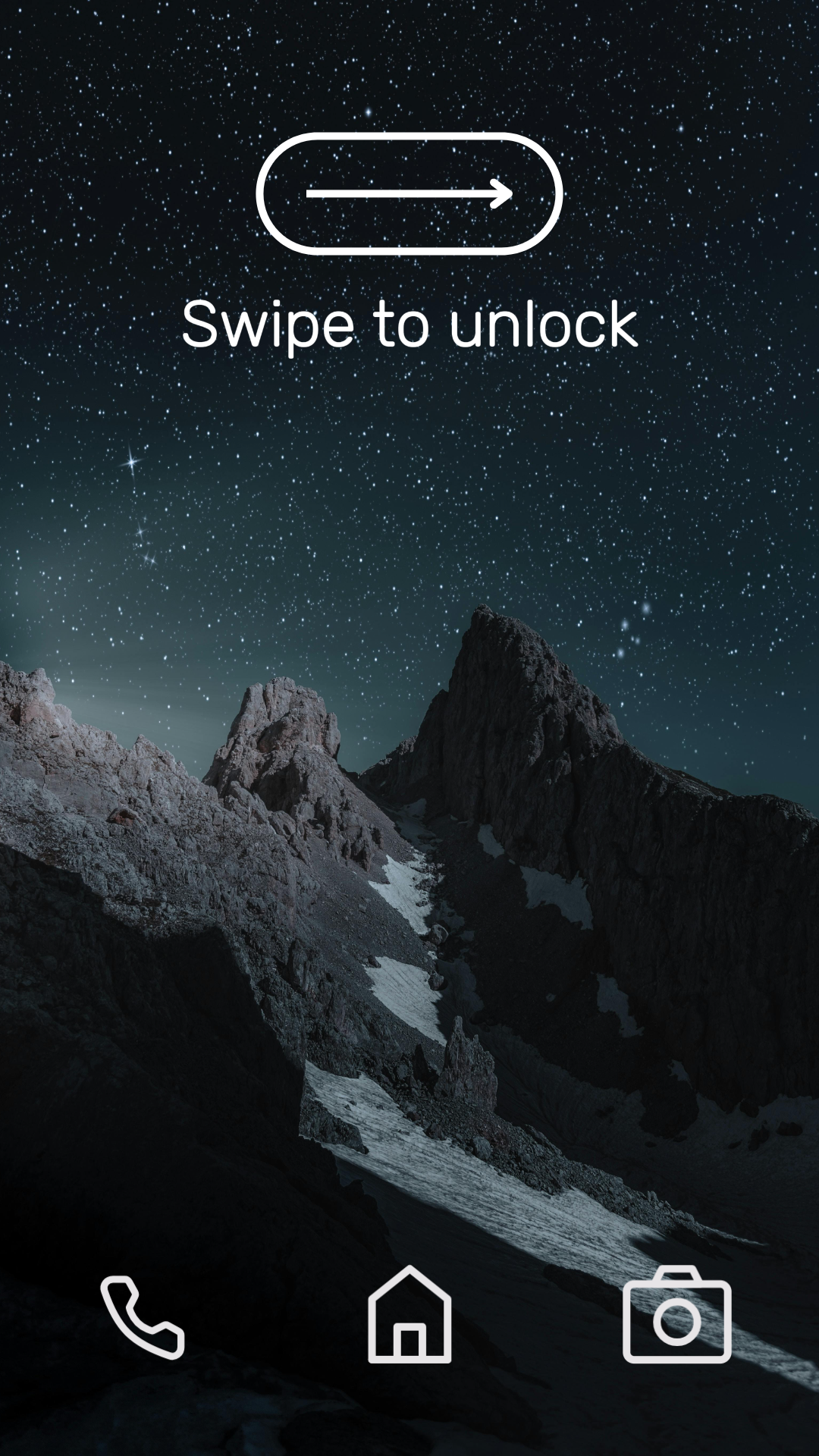
Task: Launch the camera shortcut
Action: point(677,1315)
